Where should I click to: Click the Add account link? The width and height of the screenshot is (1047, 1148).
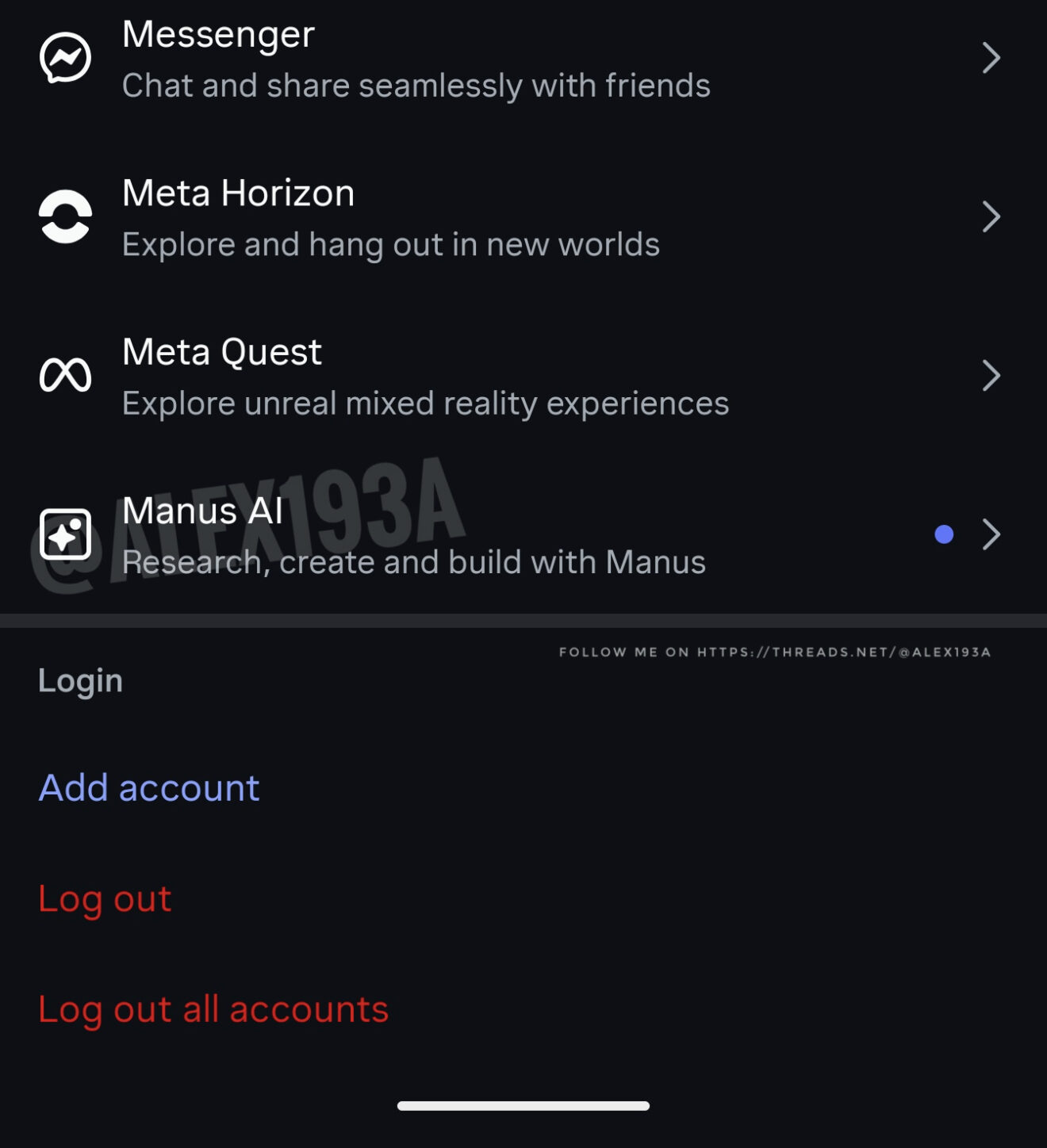point(148,787)
